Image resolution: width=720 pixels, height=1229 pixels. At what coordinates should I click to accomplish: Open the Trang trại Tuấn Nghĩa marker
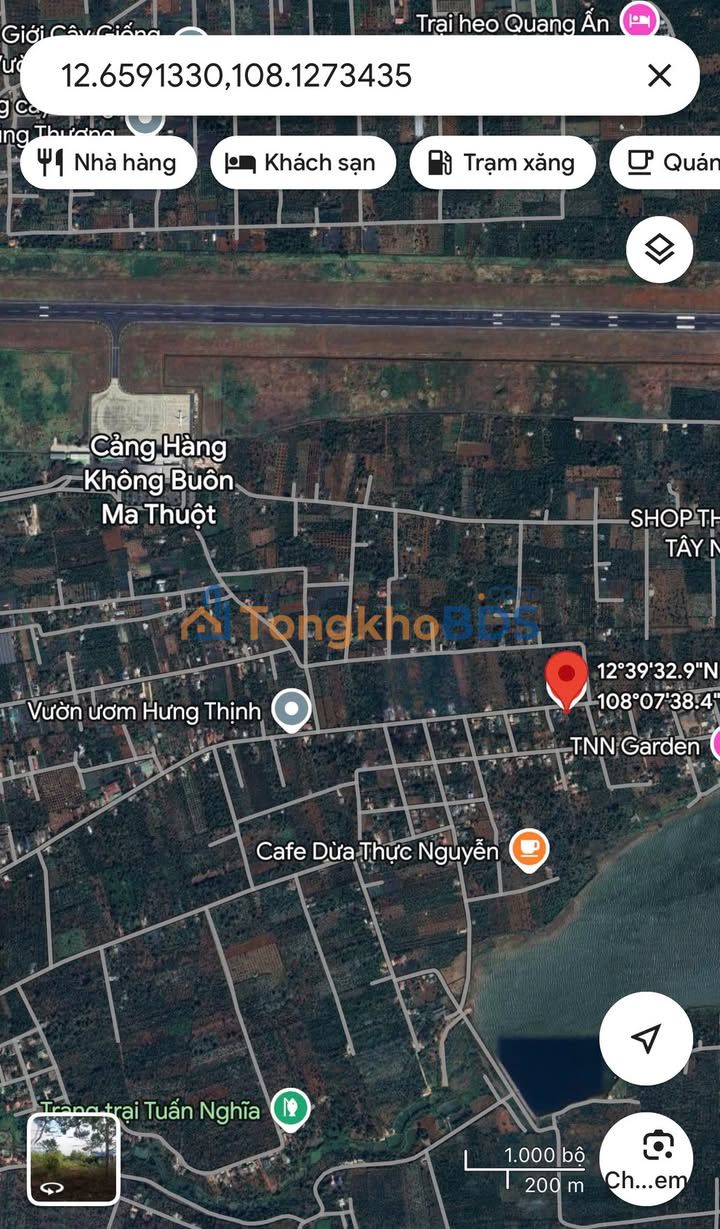point(291,1110)
